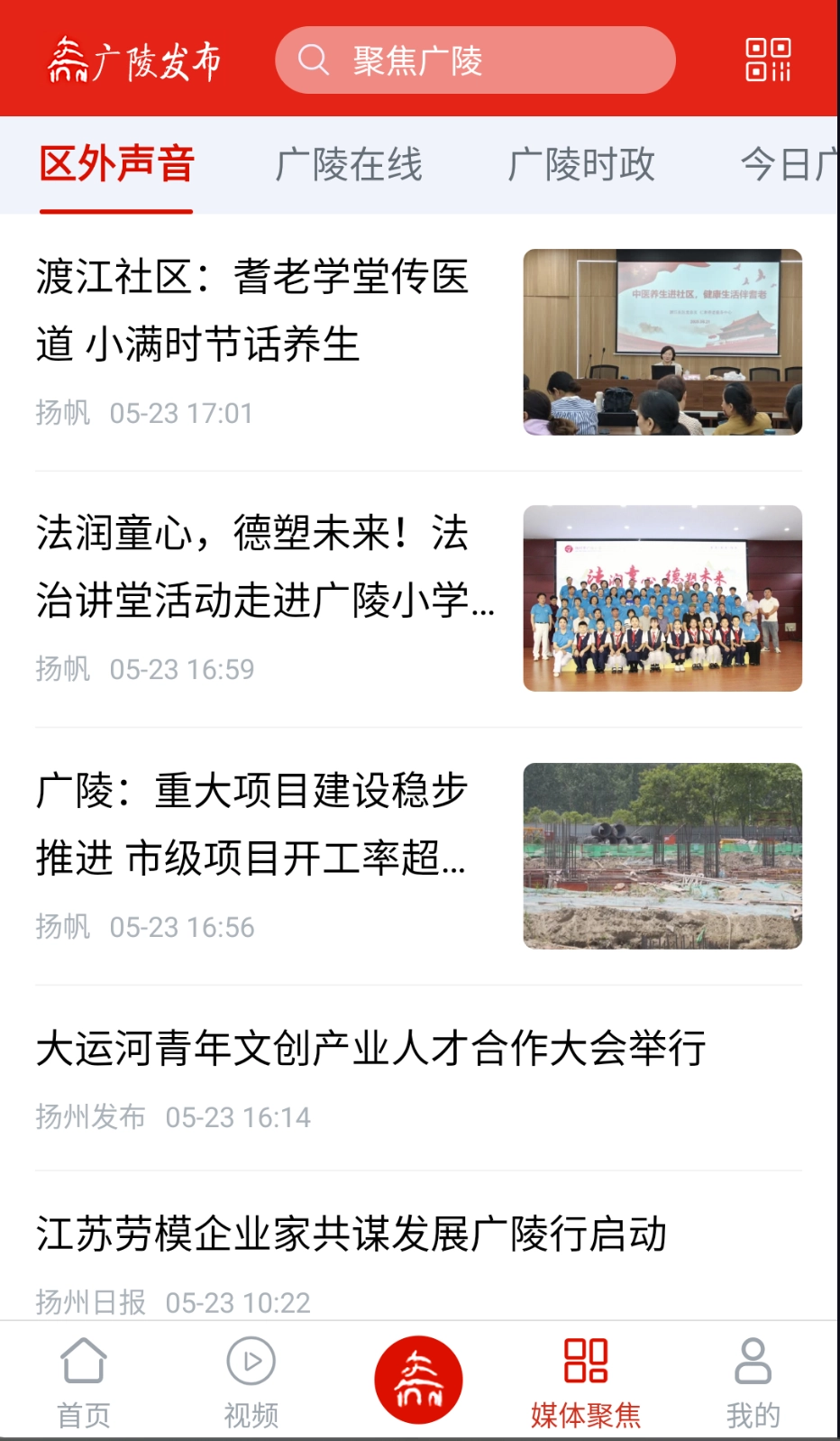Open the 大运河青年文创产业人才合作大会 article
Screen dimensions: 840x1441
371,1050
